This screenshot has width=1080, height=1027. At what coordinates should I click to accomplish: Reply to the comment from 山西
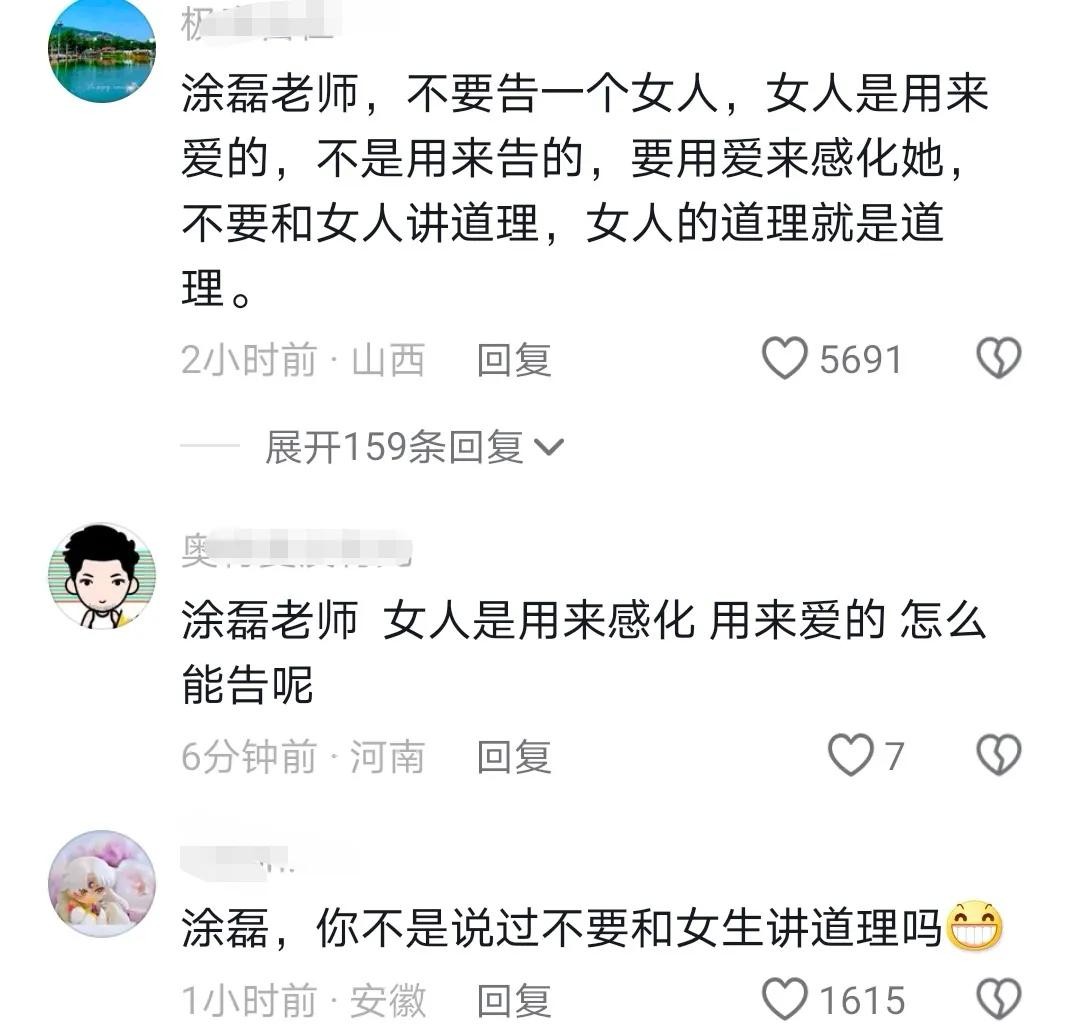point(514,360)
